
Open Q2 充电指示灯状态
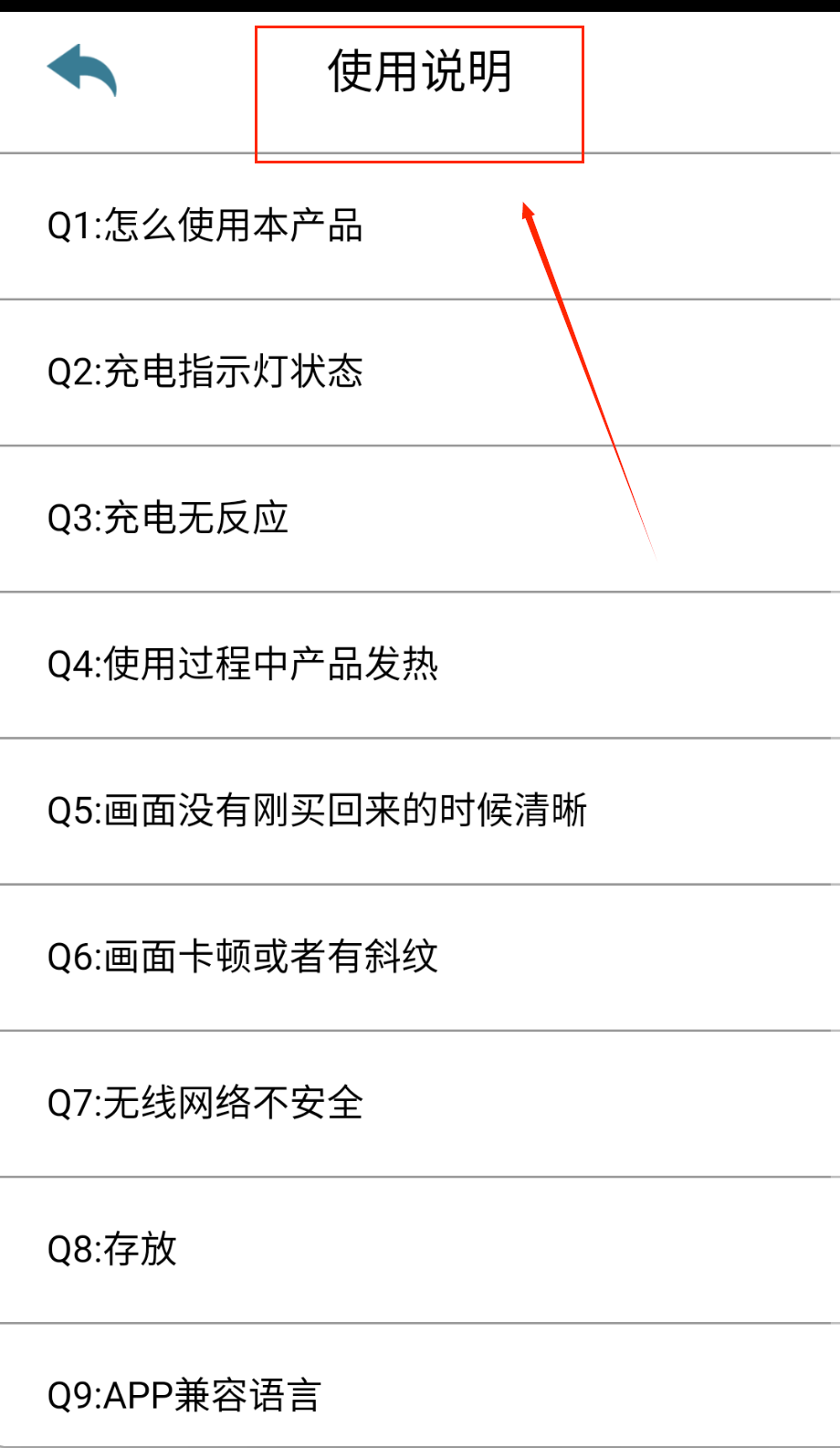(x=205, y=372)
